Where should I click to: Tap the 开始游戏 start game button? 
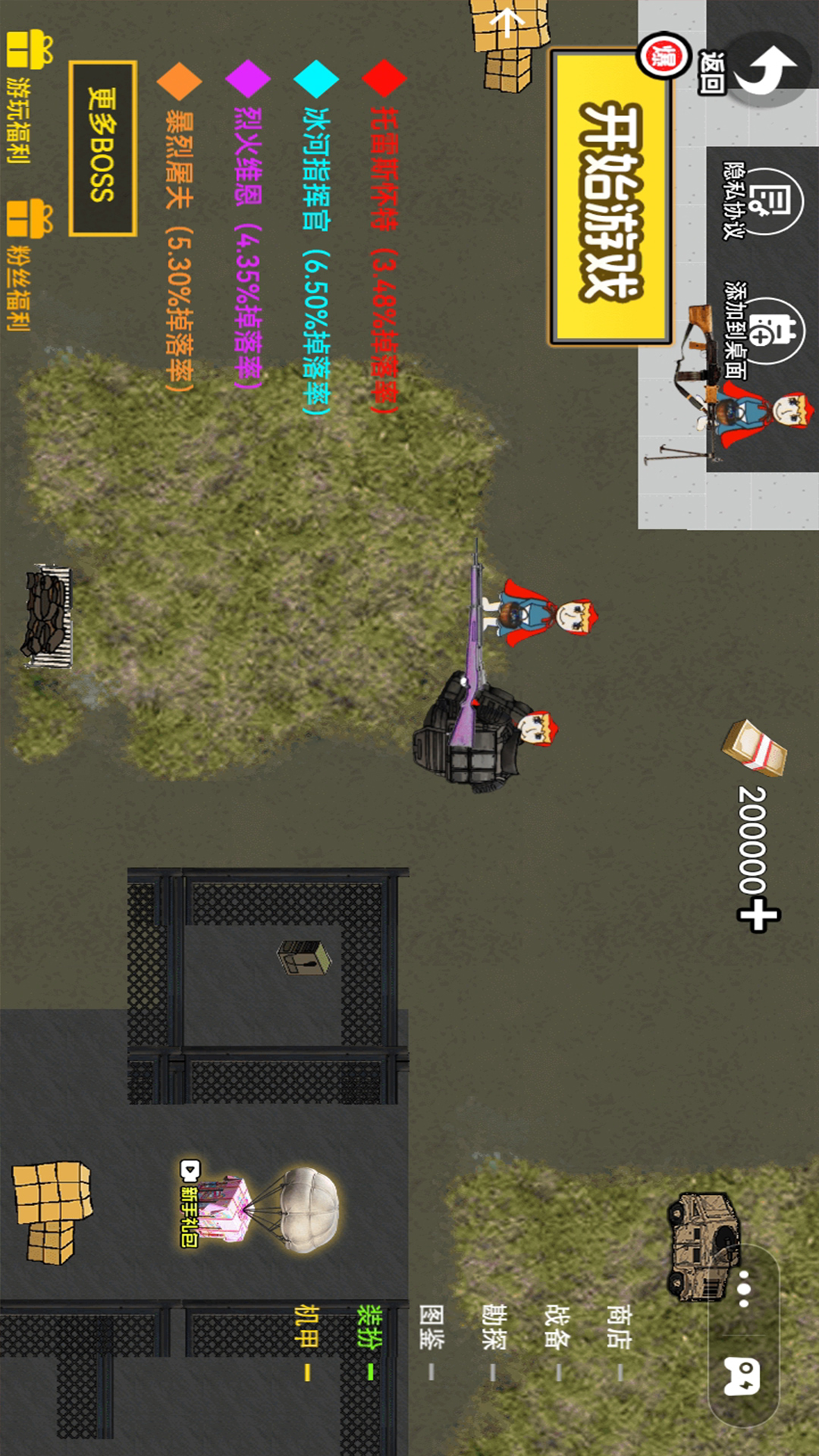(x=611, y=199)
